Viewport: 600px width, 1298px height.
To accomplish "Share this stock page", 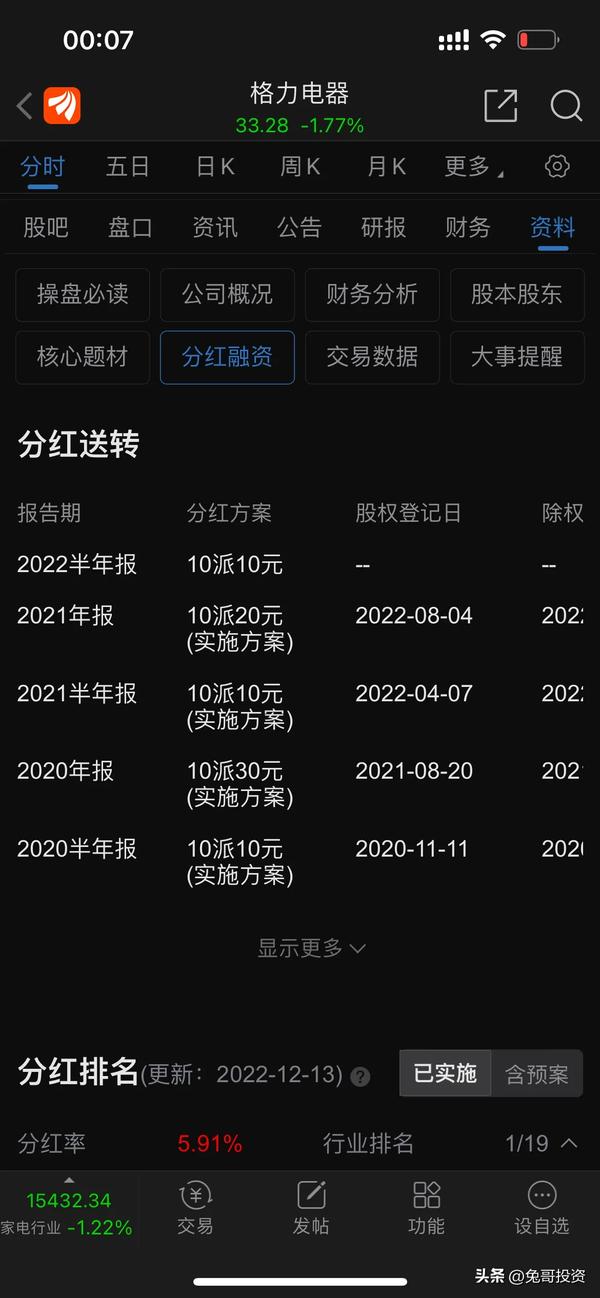I will pos(500,106).
